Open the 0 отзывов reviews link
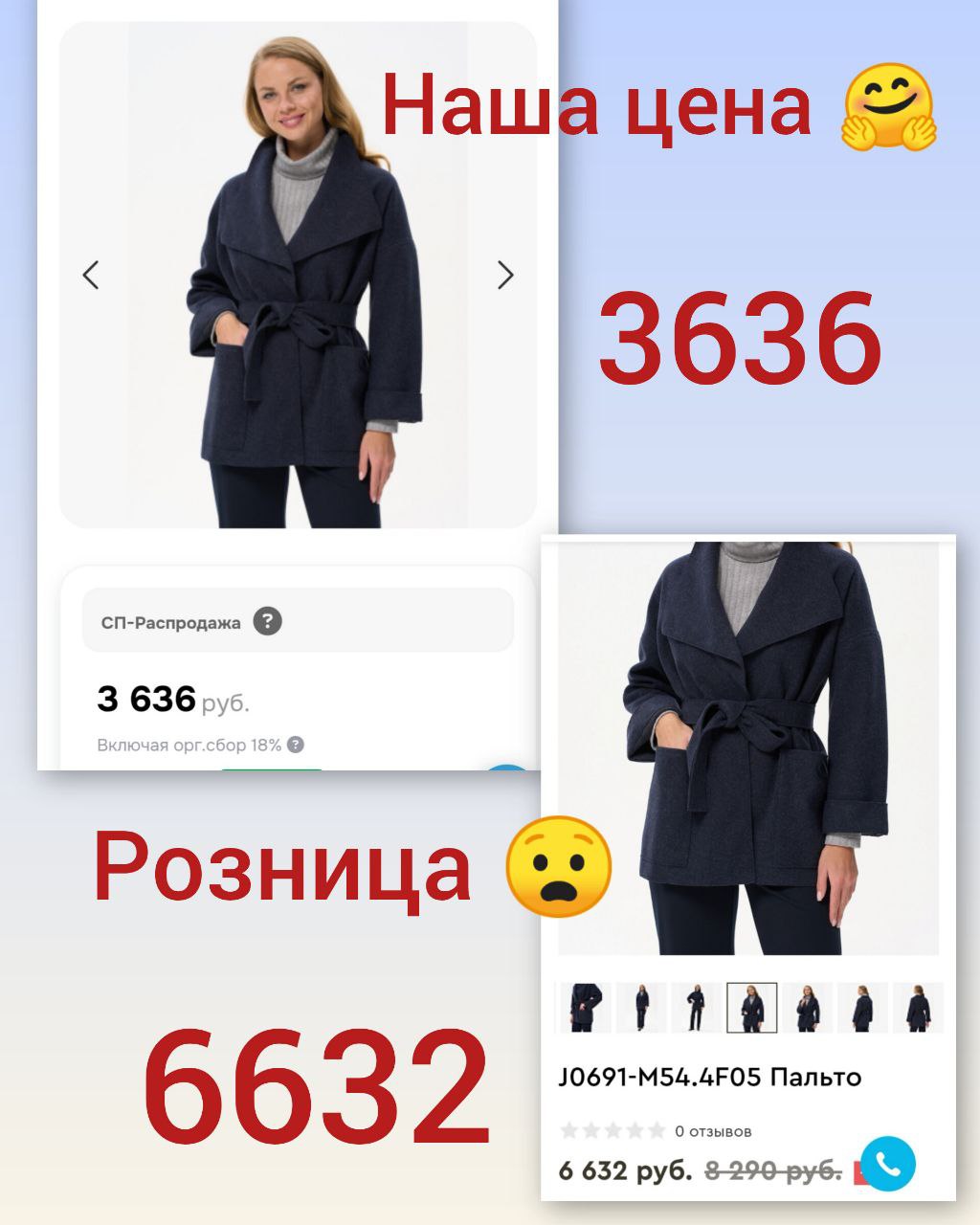 [x=713, y=1130]
